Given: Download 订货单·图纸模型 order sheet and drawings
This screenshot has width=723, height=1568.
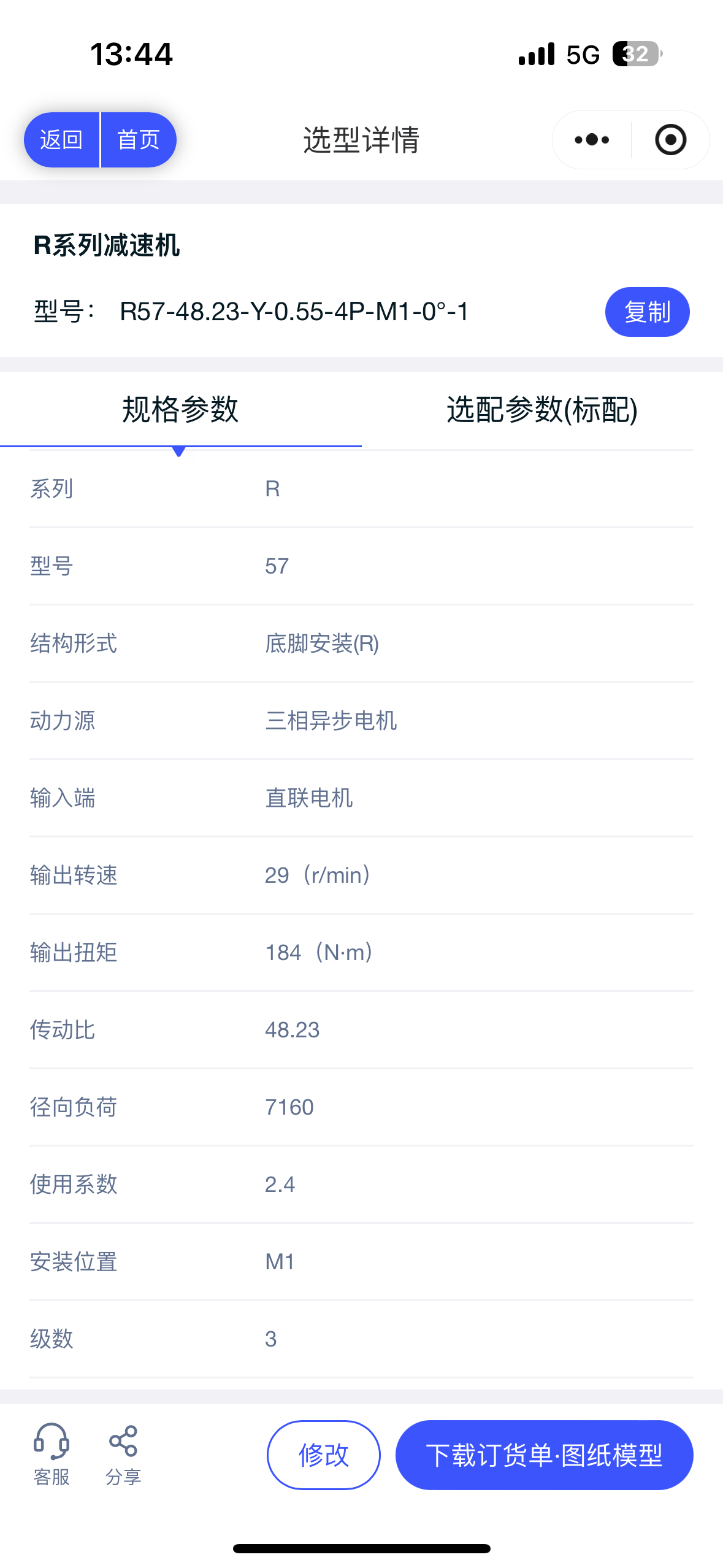Looking at the screenshot, I should point(544,1455).
